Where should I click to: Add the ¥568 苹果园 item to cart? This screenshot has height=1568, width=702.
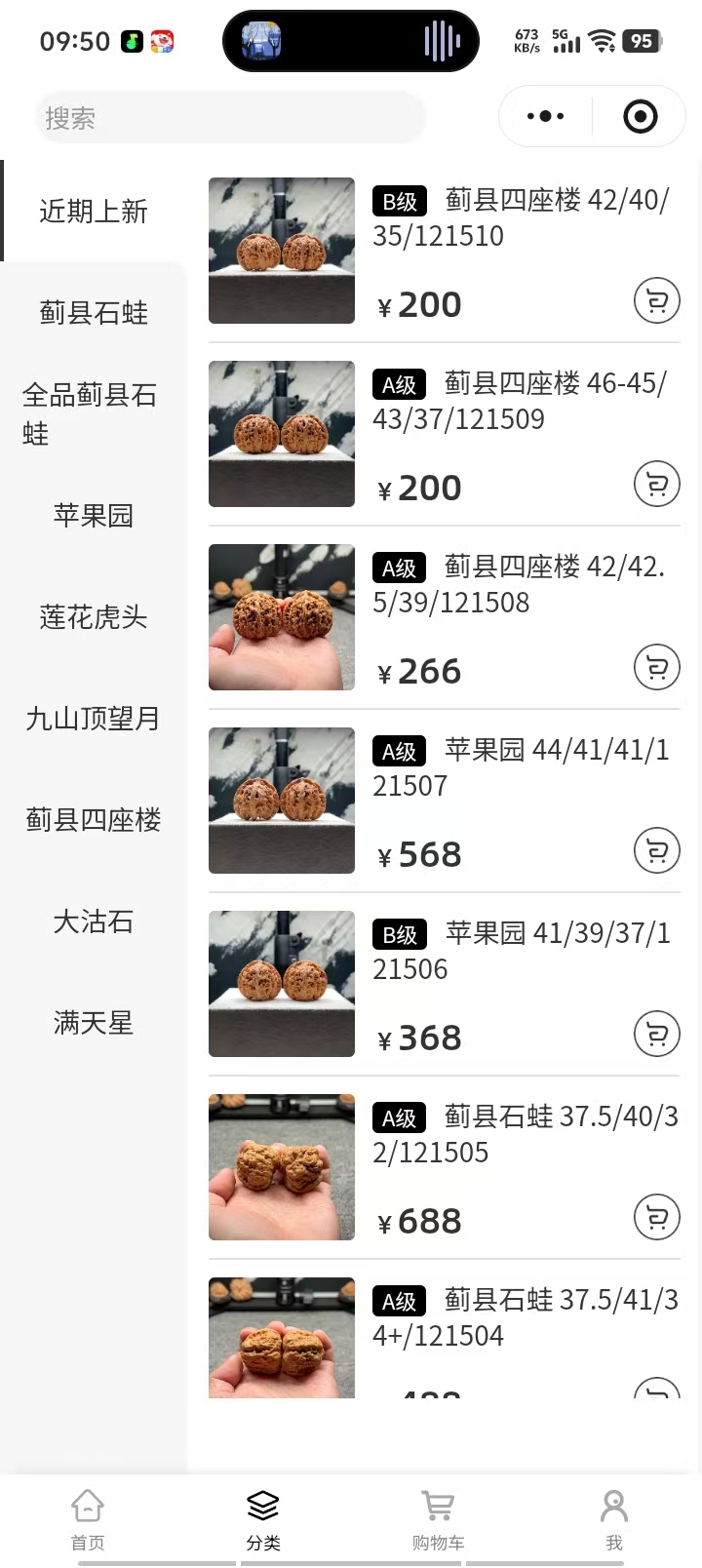click(656, 851)
